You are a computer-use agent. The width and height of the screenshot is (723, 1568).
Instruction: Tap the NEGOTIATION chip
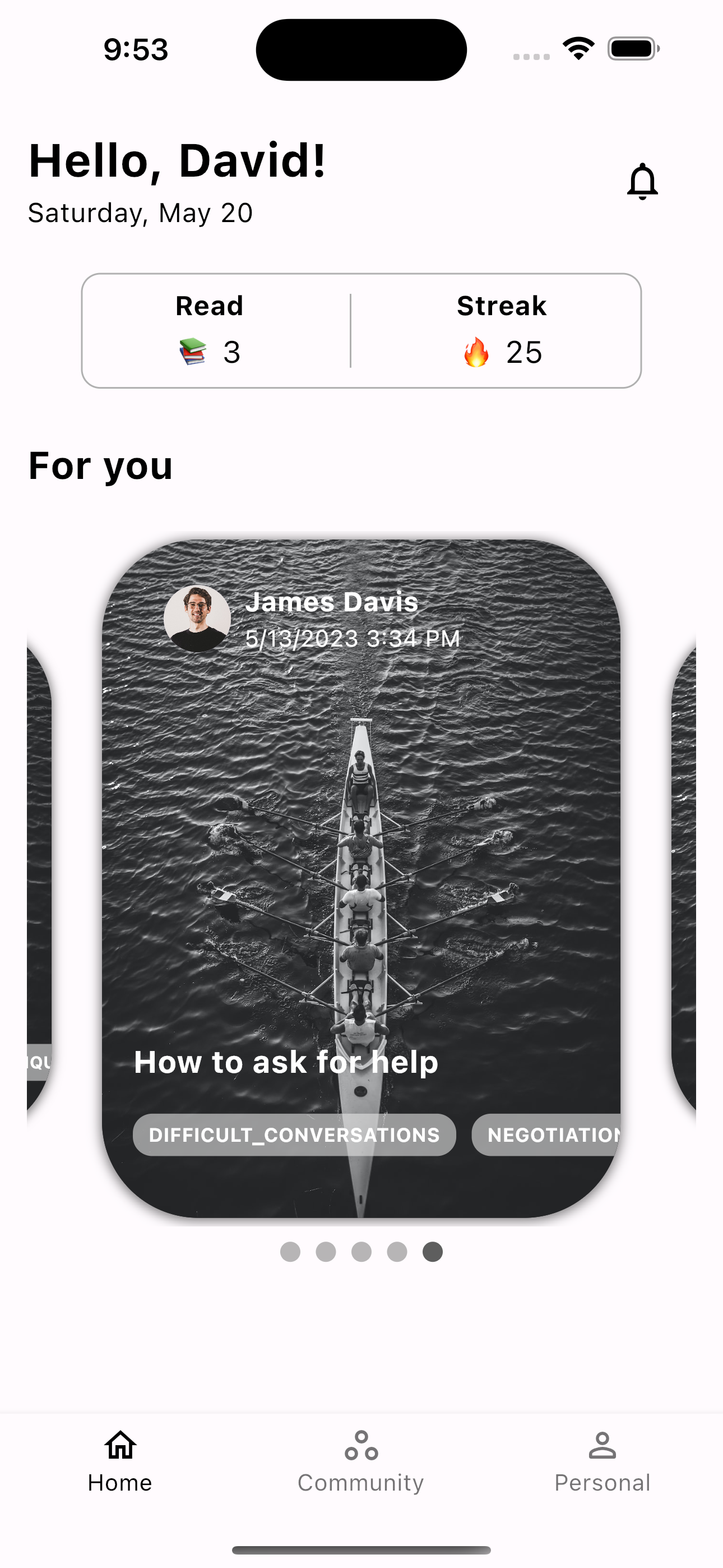(x=548, y=1135)
